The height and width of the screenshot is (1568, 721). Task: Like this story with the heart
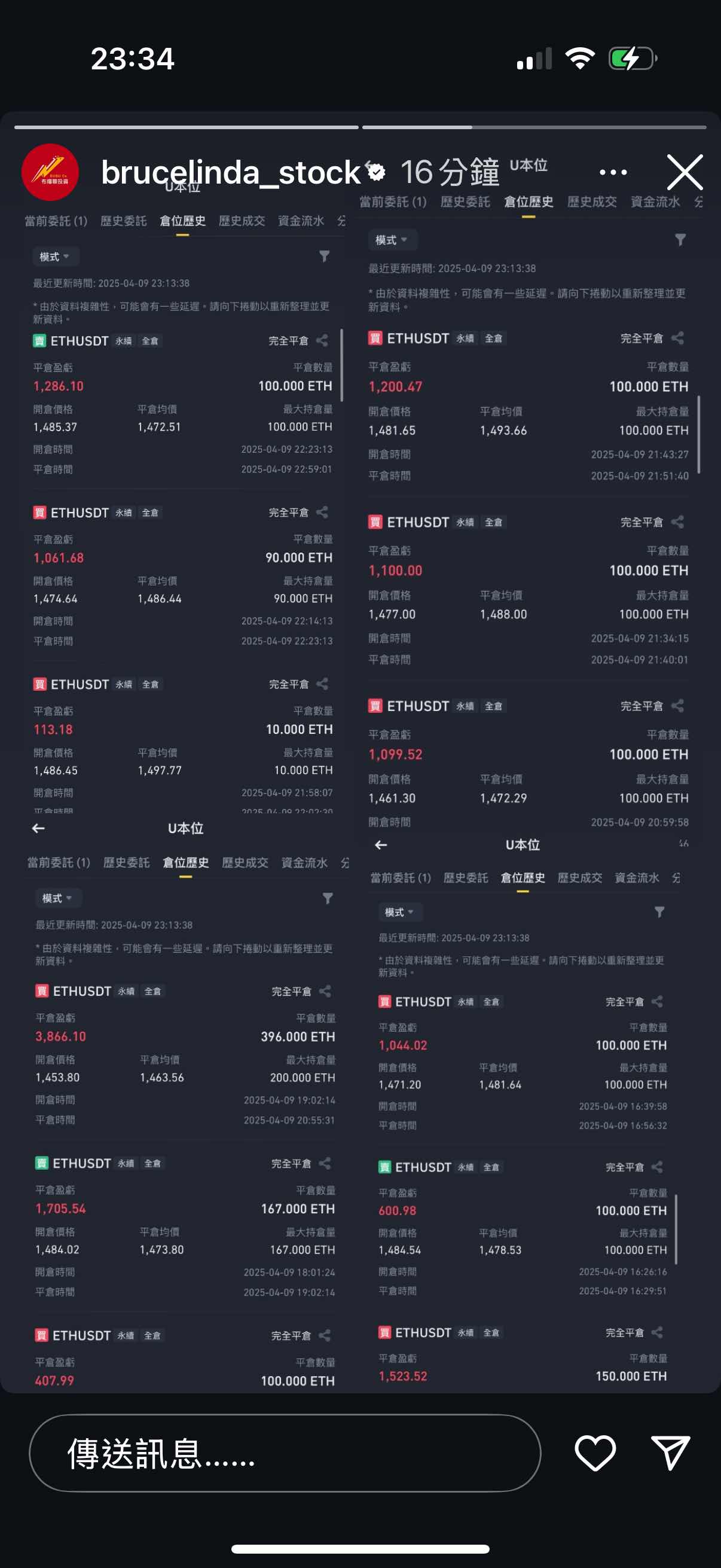tap(595, 1453)
